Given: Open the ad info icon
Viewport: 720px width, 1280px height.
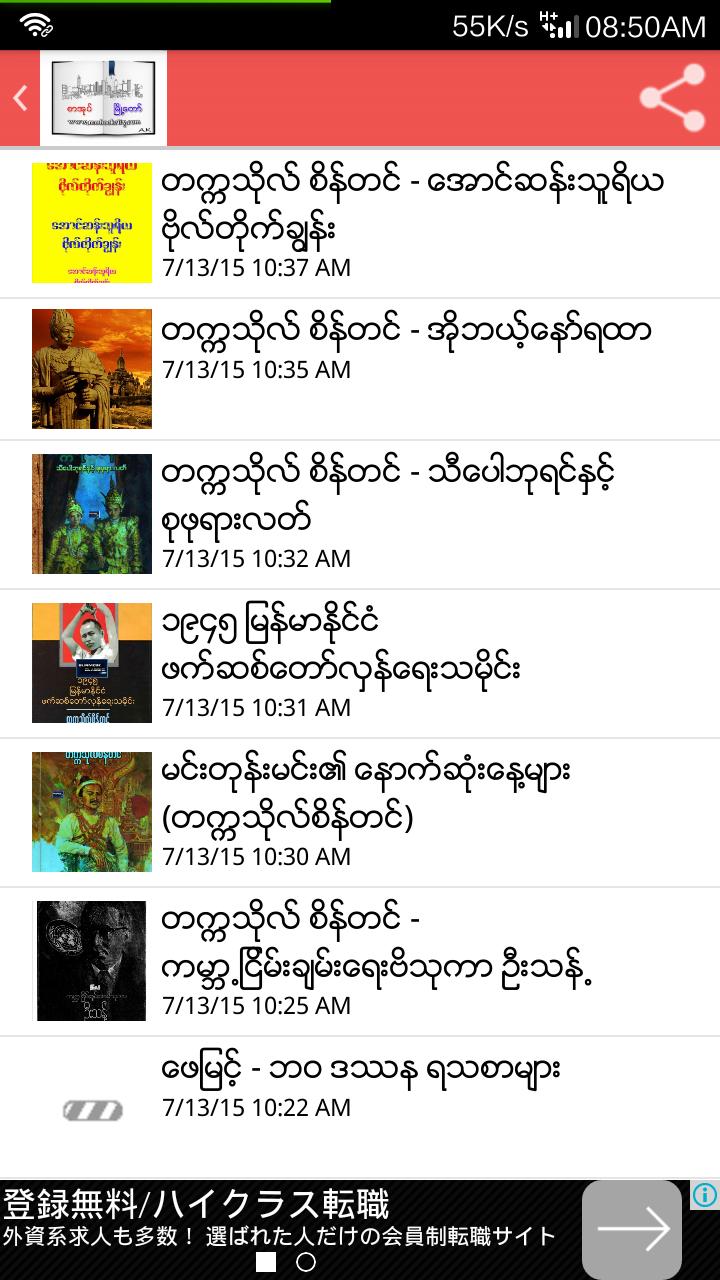Looking at the screenshot, I should 704,1195.
